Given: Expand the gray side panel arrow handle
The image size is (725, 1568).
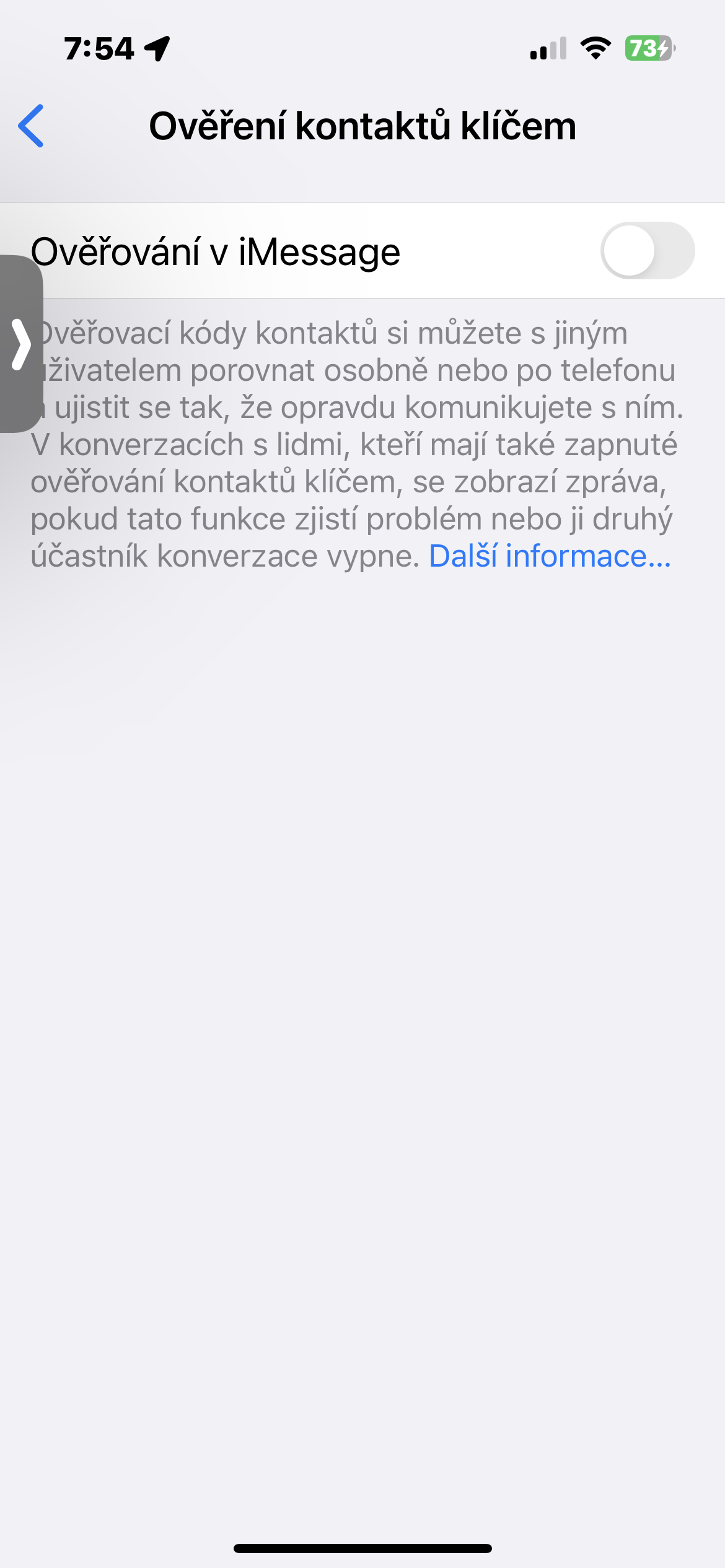Looking at the screenshot, I should point(20,344).
